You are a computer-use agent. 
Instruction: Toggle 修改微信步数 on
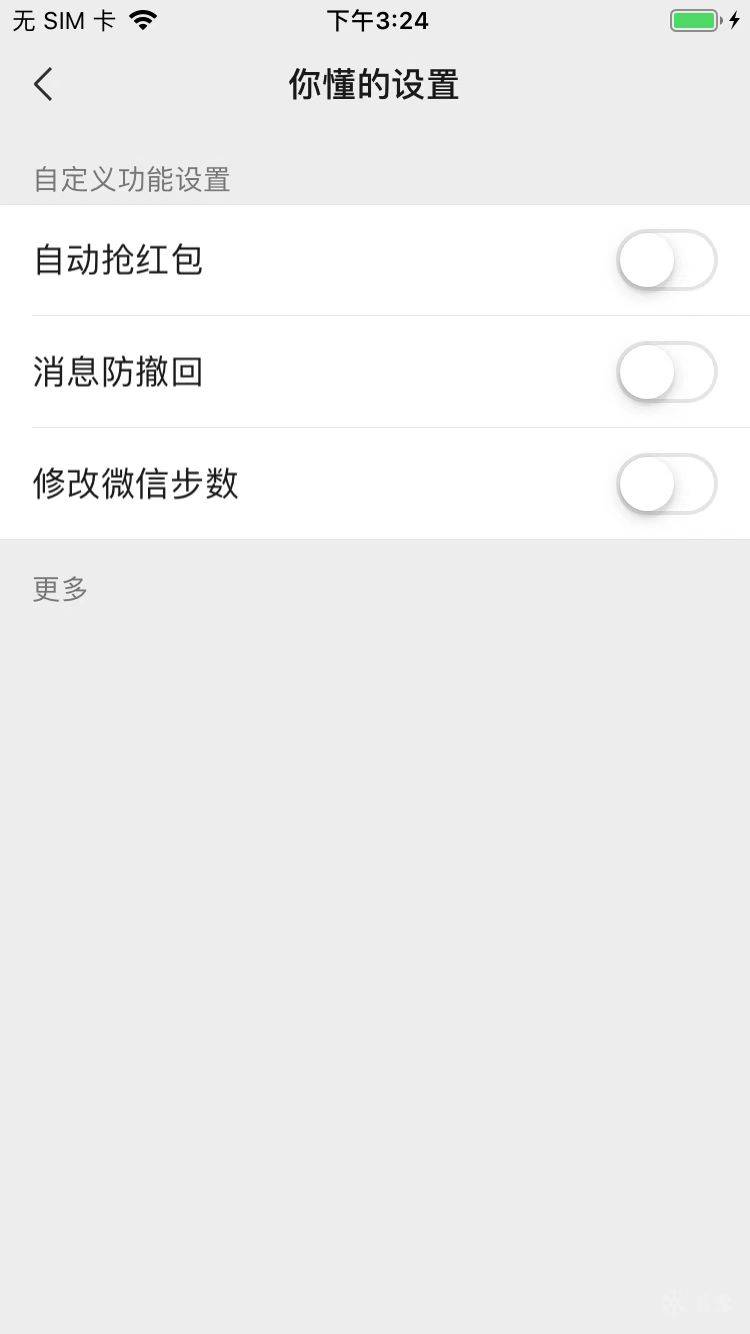pos(666,484)
